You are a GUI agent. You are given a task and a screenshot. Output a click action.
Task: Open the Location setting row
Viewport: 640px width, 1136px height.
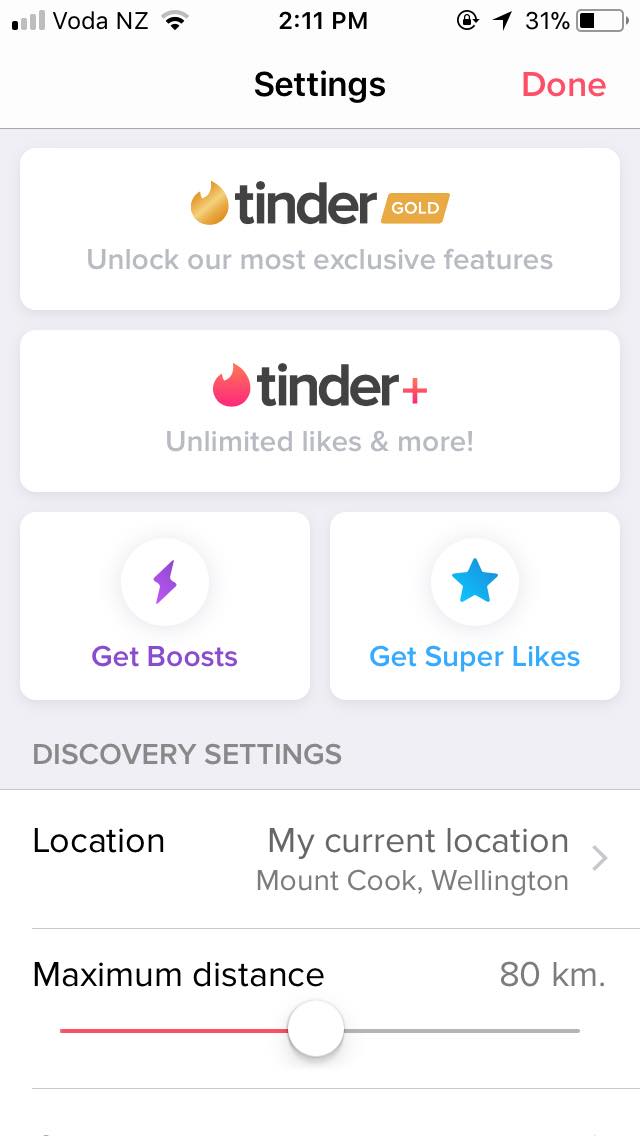point(320,859)
